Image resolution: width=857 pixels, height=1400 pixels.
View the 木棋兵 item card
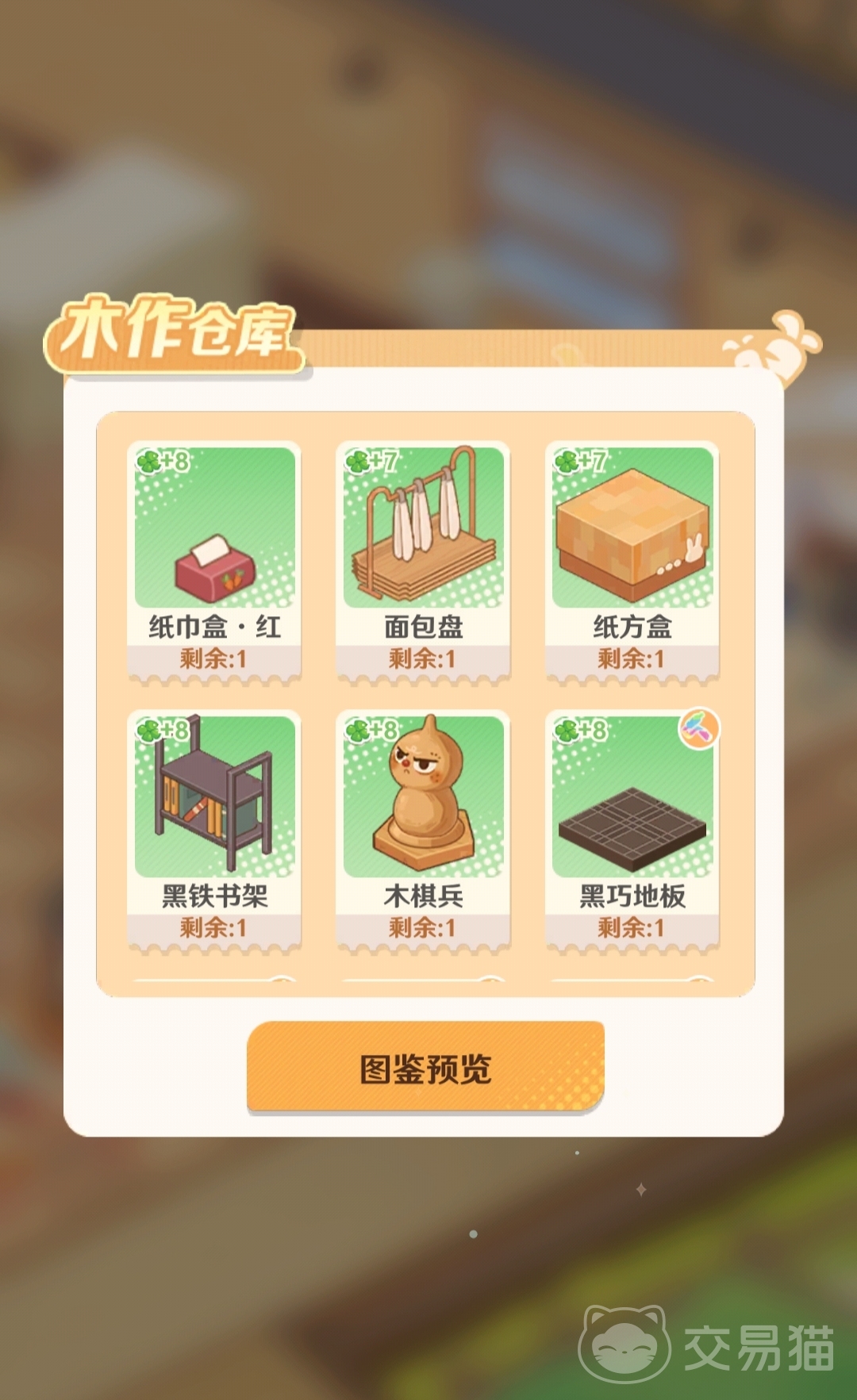(x=423, y=829)
